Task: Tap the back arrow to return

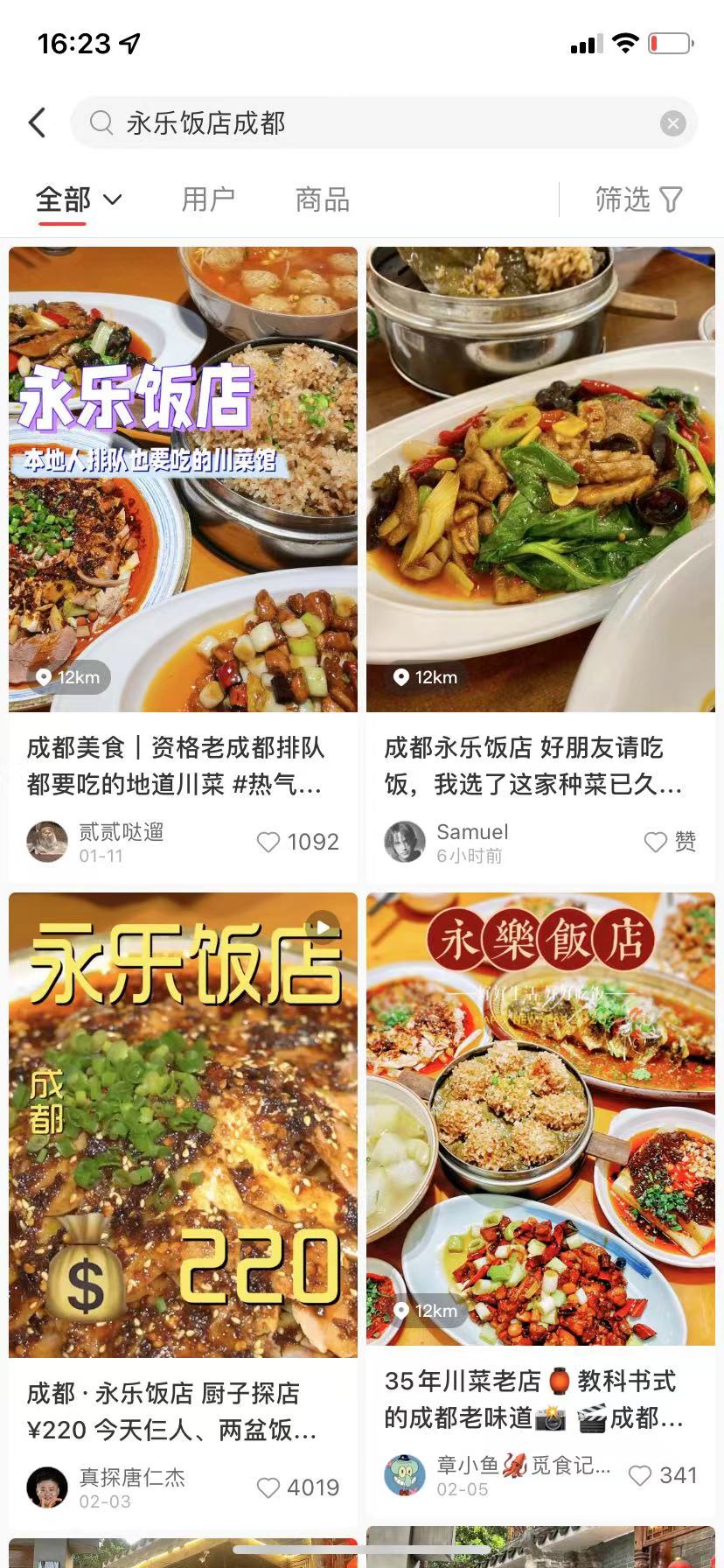Action: click(x=37, y=122)
